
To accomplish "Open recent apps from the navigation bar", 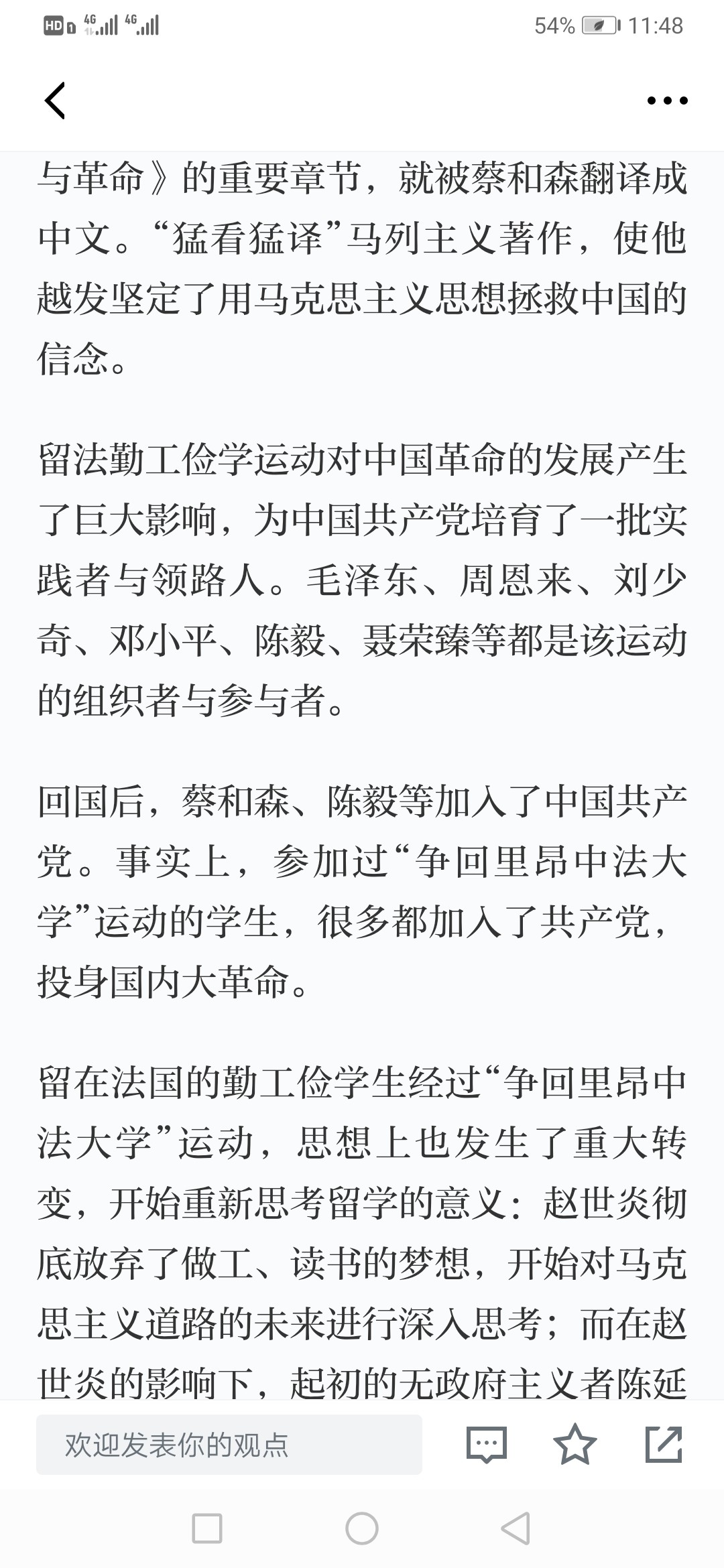I will (207, 1528).
